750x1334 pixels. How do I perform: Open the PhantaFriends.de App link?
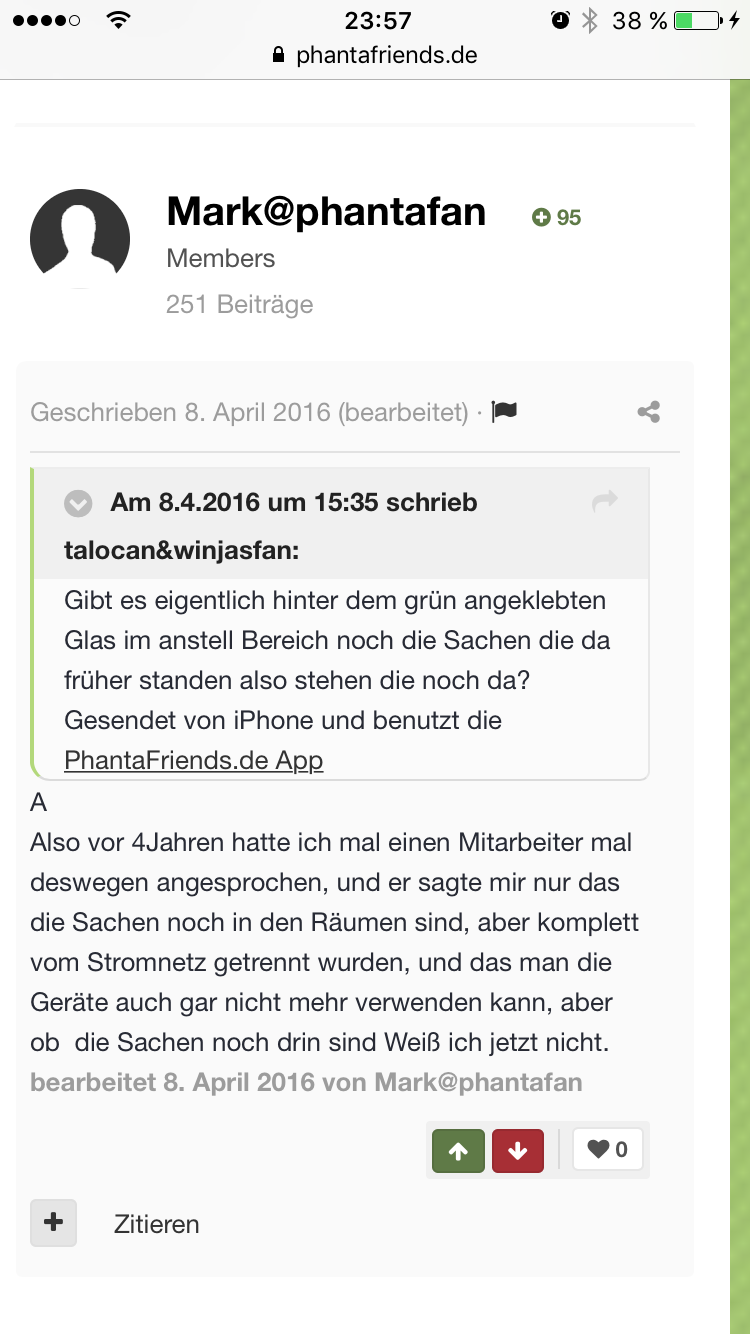tap(193, 760)
